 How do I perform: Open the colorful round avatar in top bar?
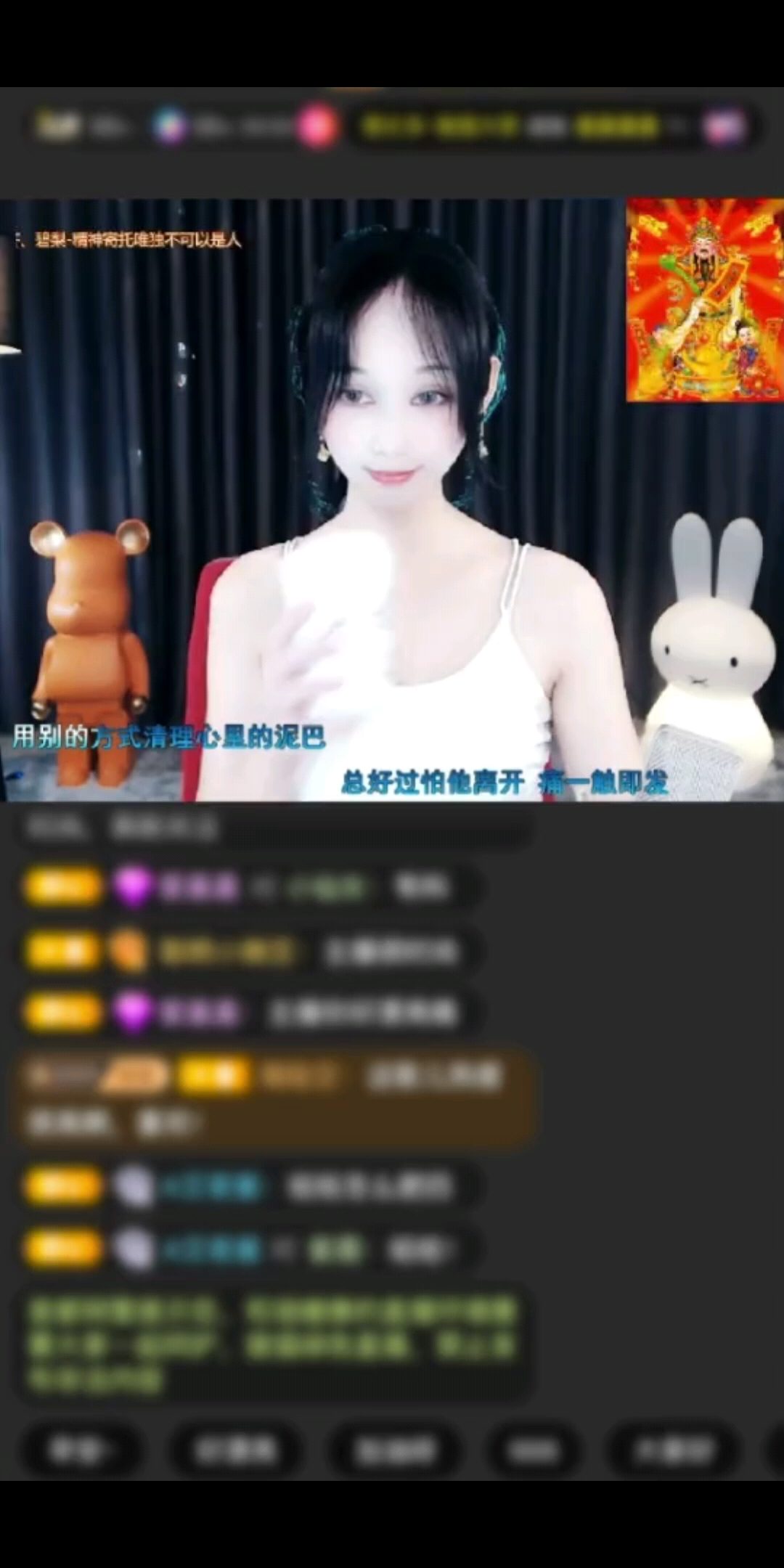170,126
